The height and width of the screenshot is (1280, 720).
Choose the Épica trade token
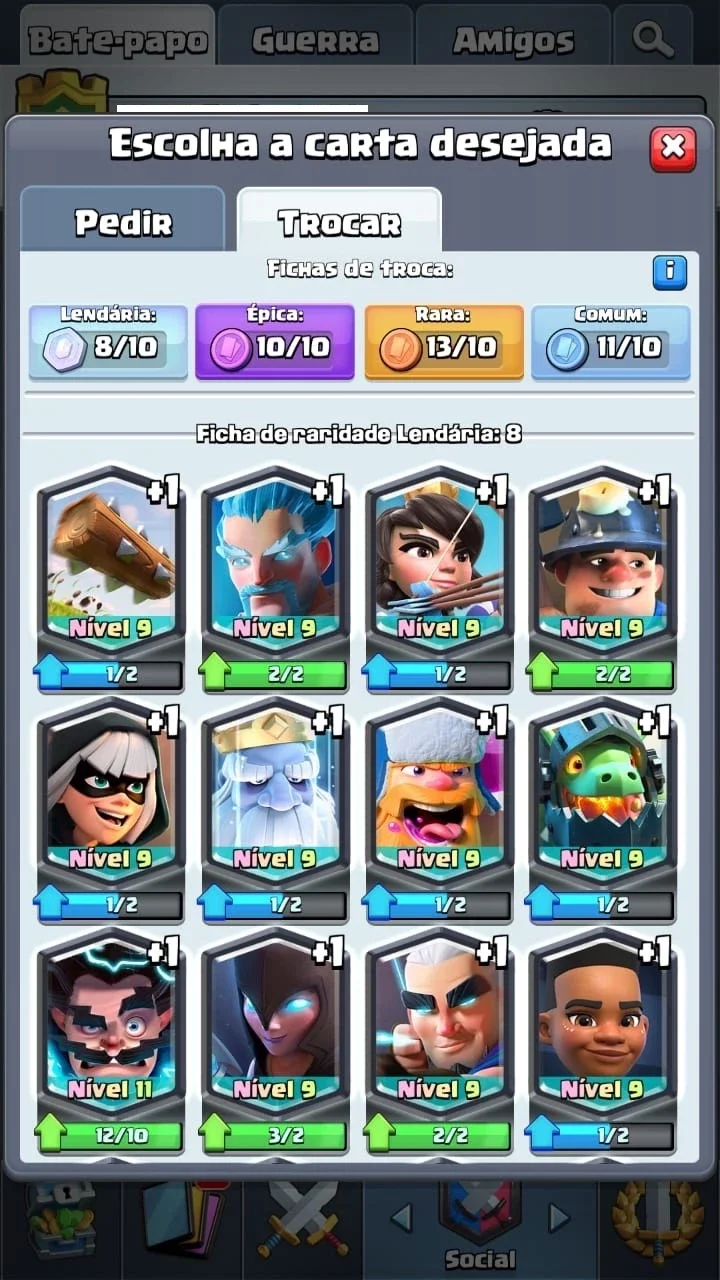[x=275, y=342]
